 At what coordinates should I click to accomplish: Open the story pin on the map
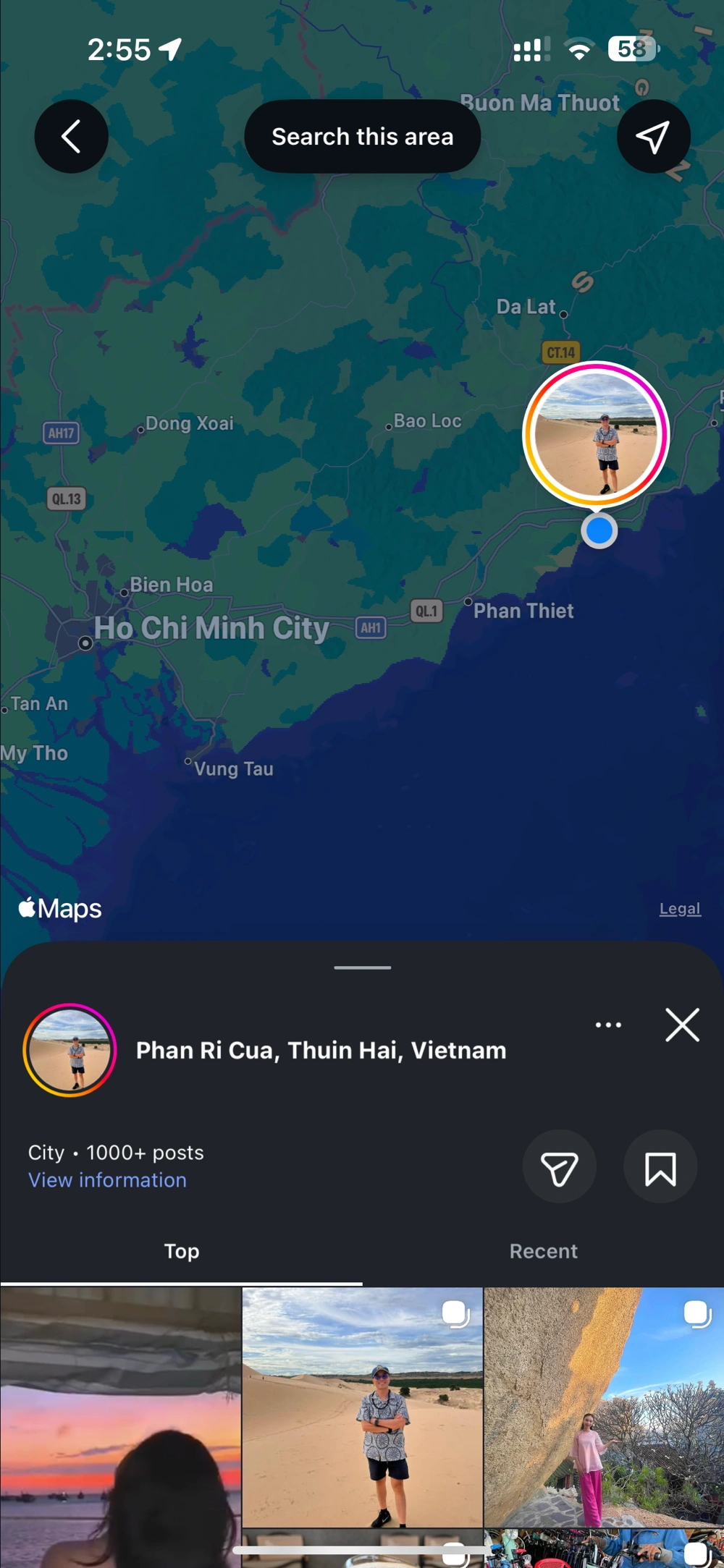click(x=595, y=434)
